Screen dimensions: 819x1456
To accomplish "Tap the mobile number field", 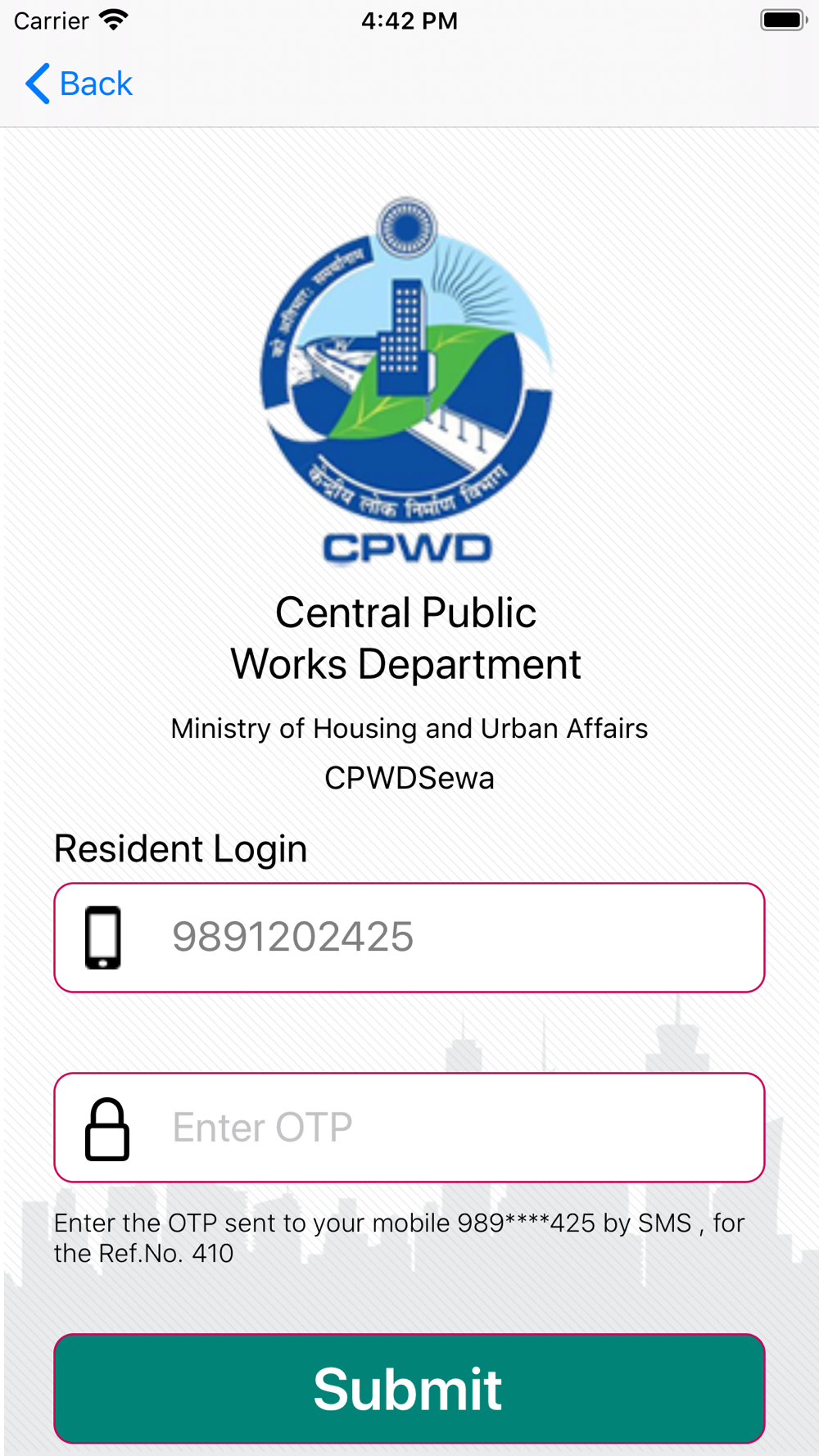I will coord(409,938).
